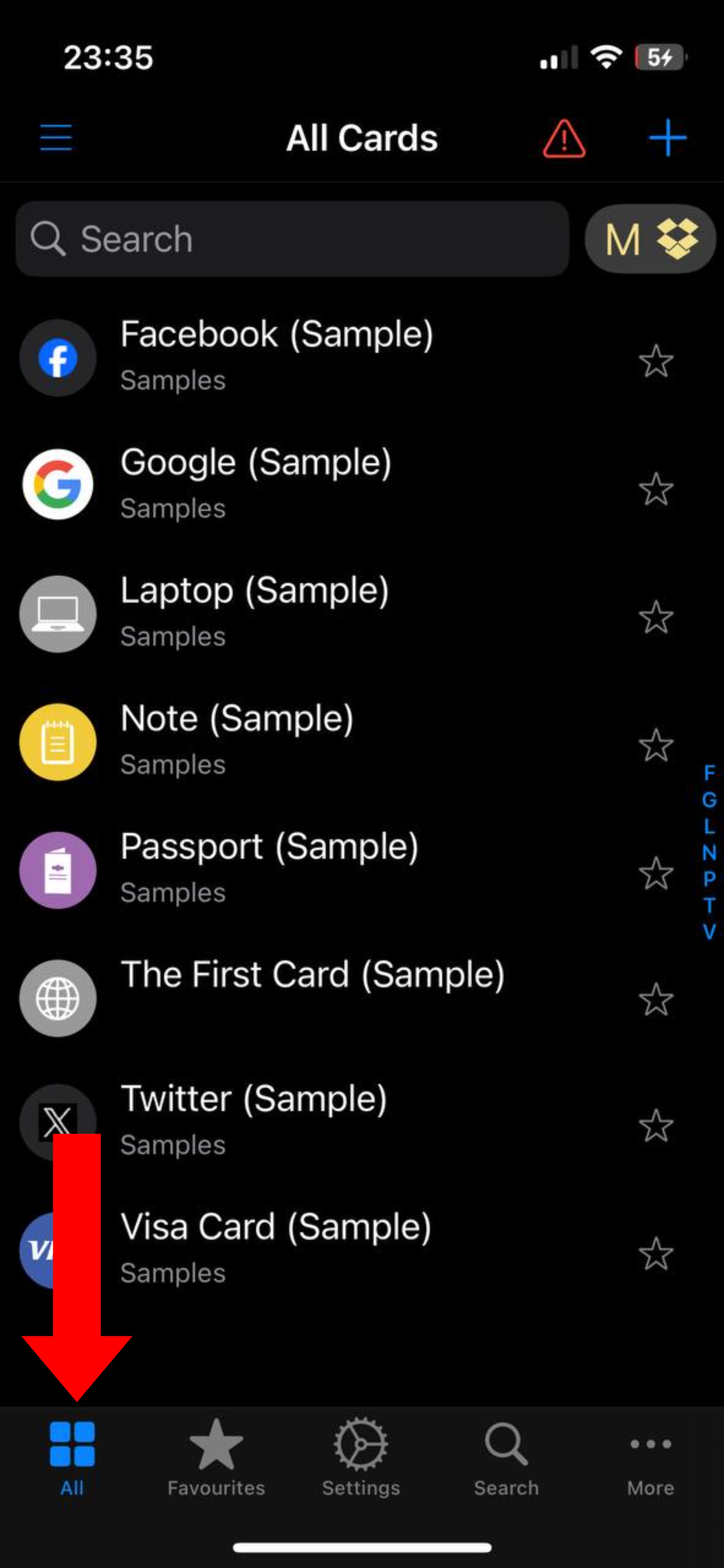The width and height of the screenshot is (724, 1568).
Task: Favourite the Note (Sample) card
Action: tap(656, 745)
